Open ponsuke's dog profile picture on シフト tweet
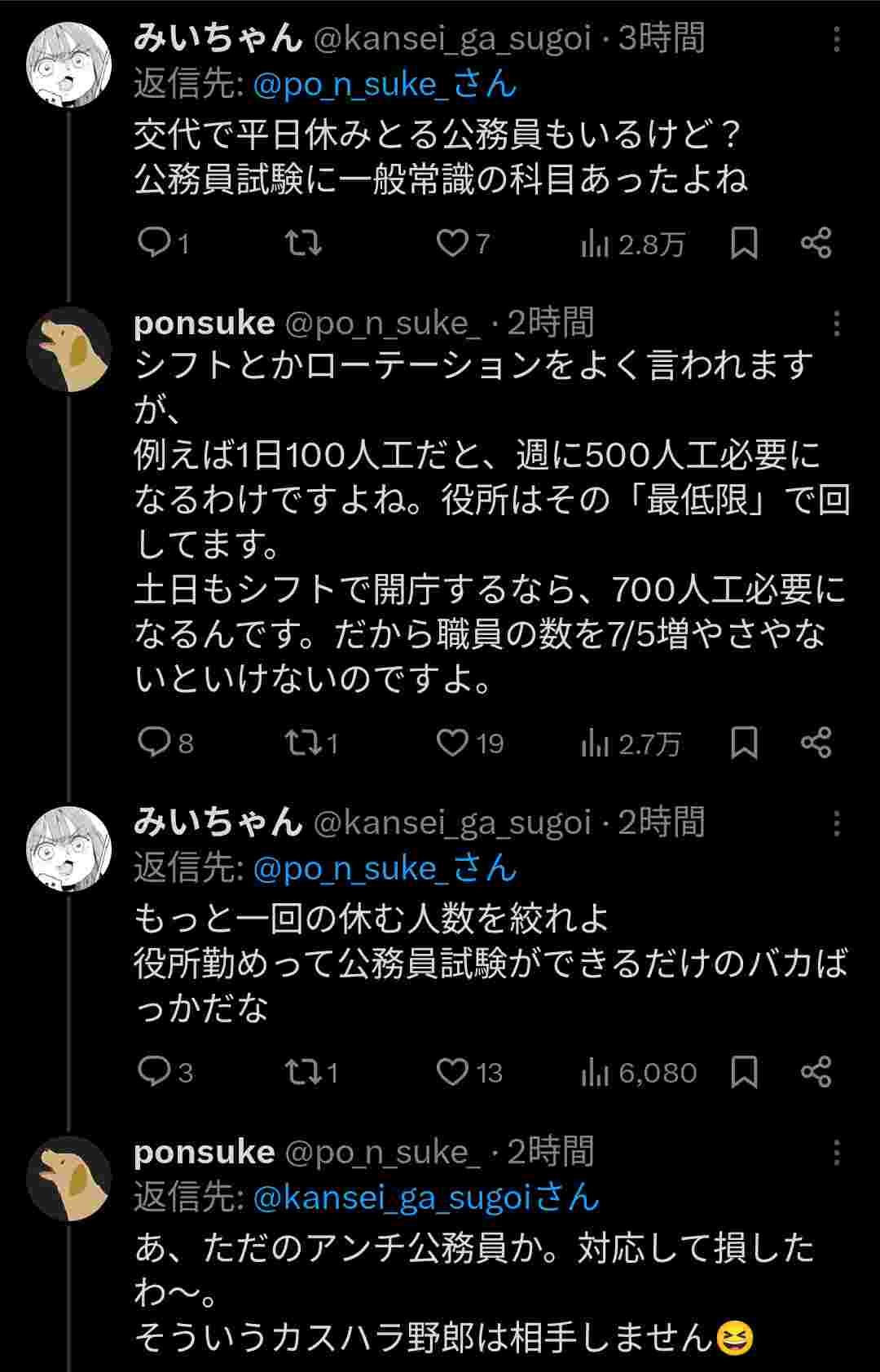 click(x=69, y=351)
